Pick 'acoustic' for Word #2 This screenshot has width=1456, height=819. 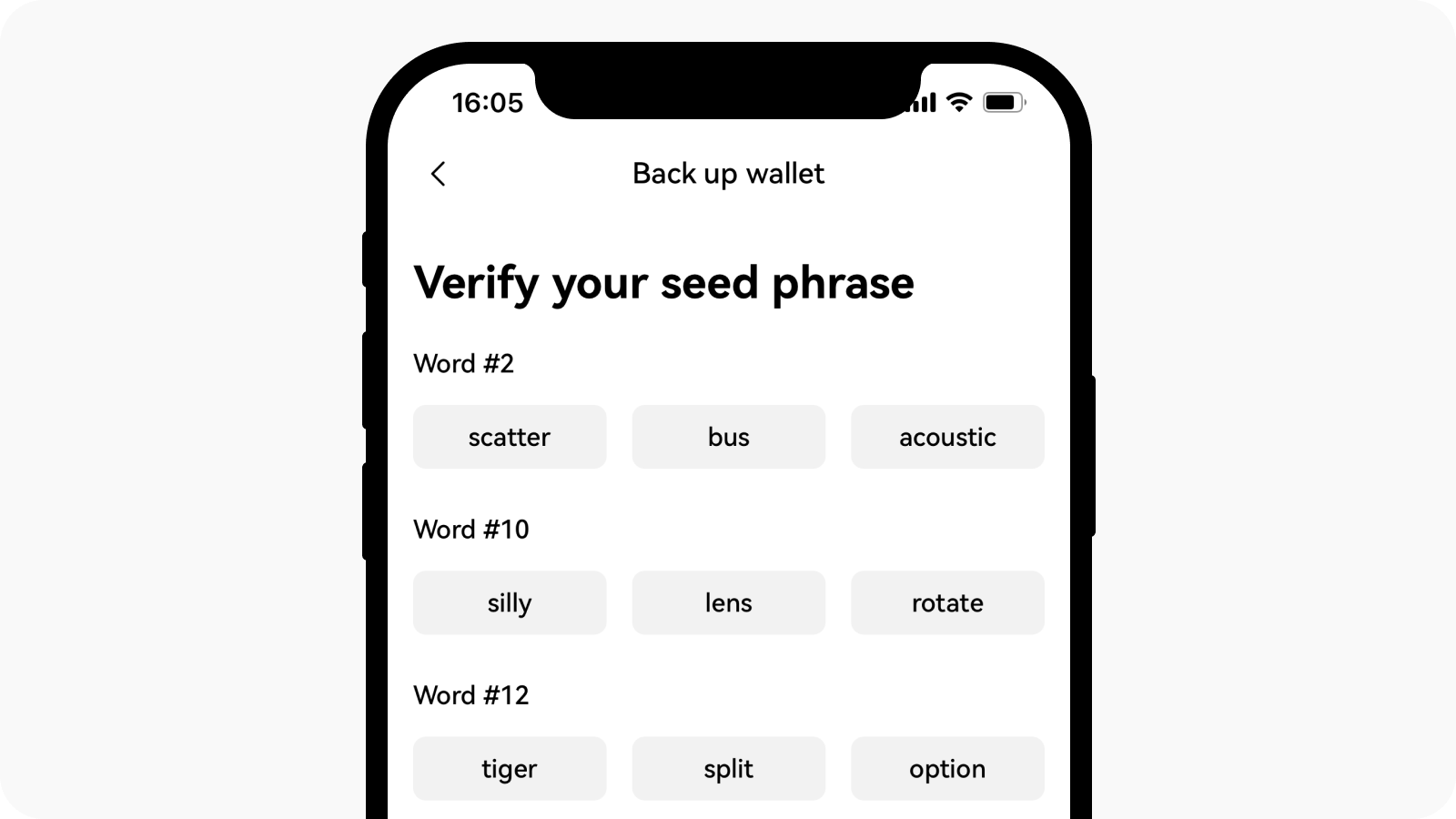(x=947, y=437)
